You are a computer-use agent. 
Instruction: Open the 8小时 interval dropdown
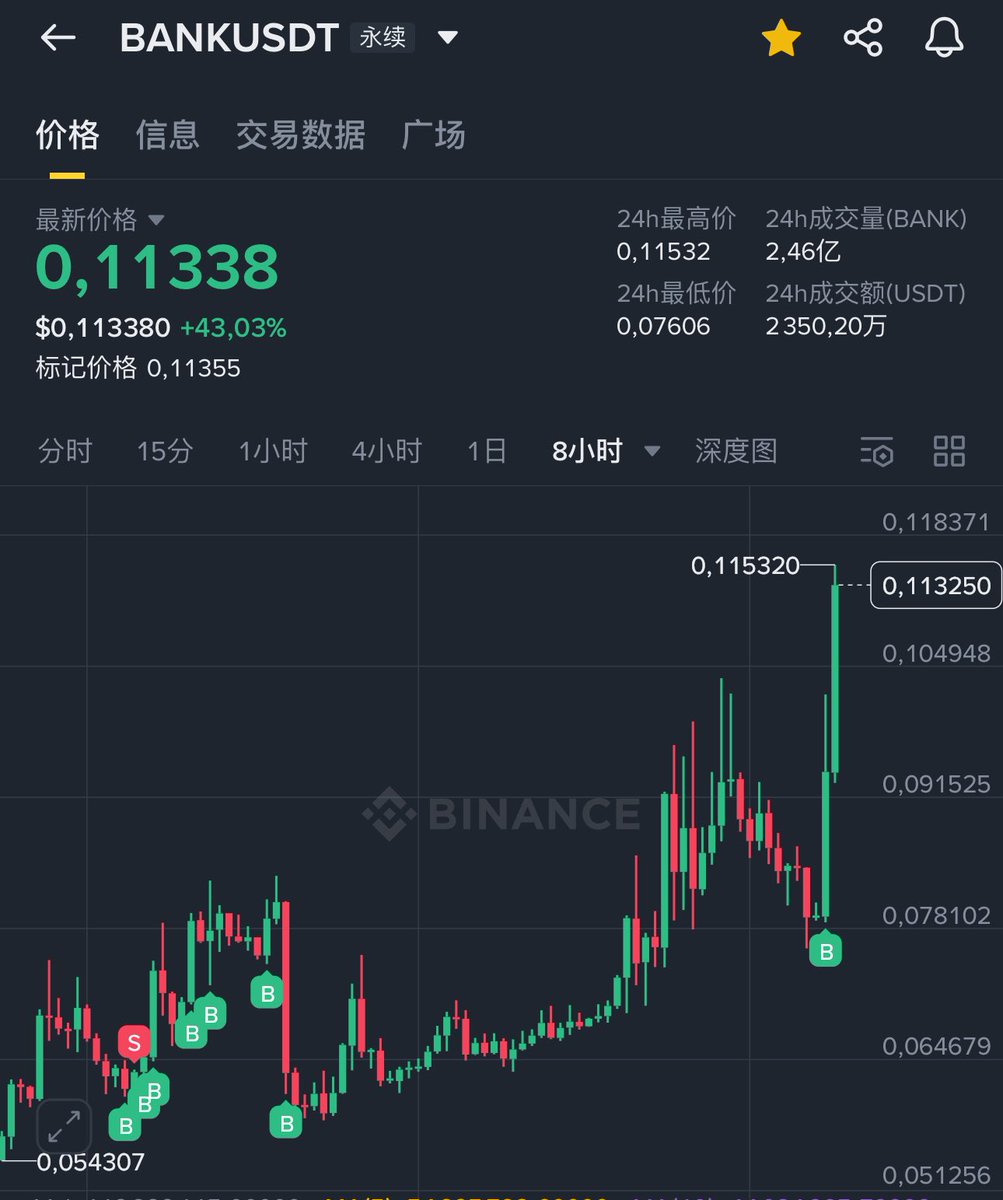click(x=606, y=451)
